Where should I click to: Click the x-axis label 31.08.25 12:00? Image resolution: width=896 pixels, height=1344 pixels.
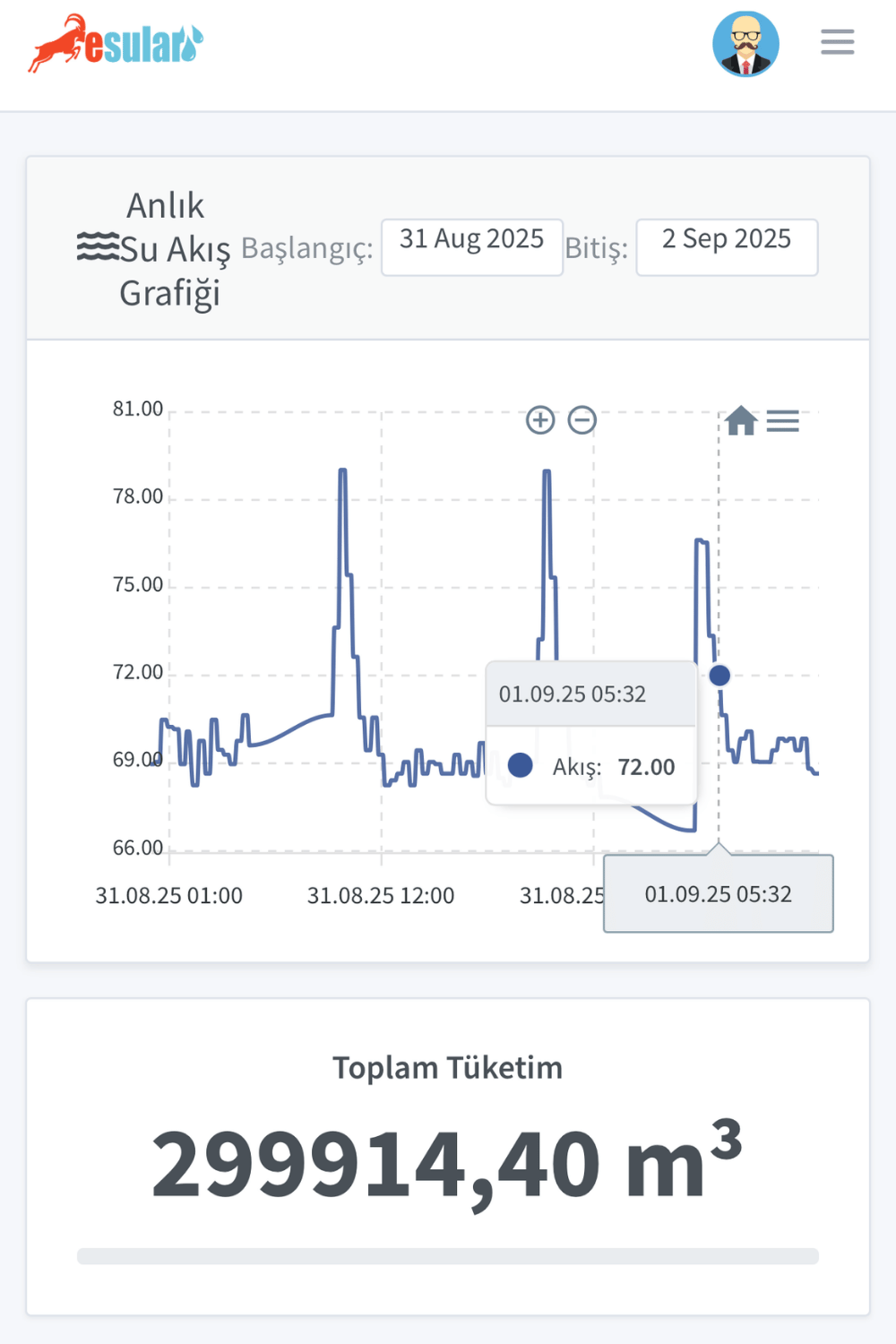pos(380,895)
